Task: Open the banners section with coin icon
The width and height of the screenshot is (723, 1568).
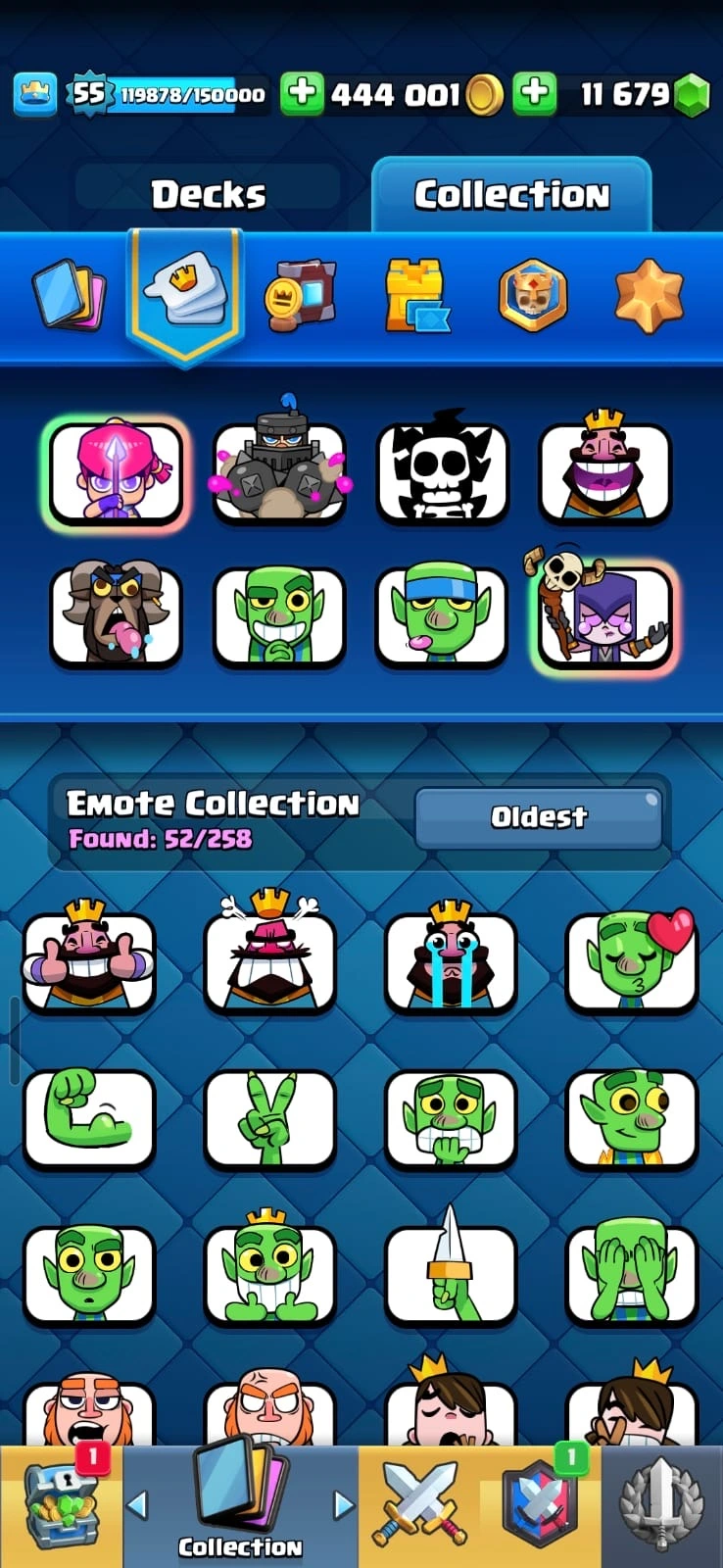Action: coord(299,293)
